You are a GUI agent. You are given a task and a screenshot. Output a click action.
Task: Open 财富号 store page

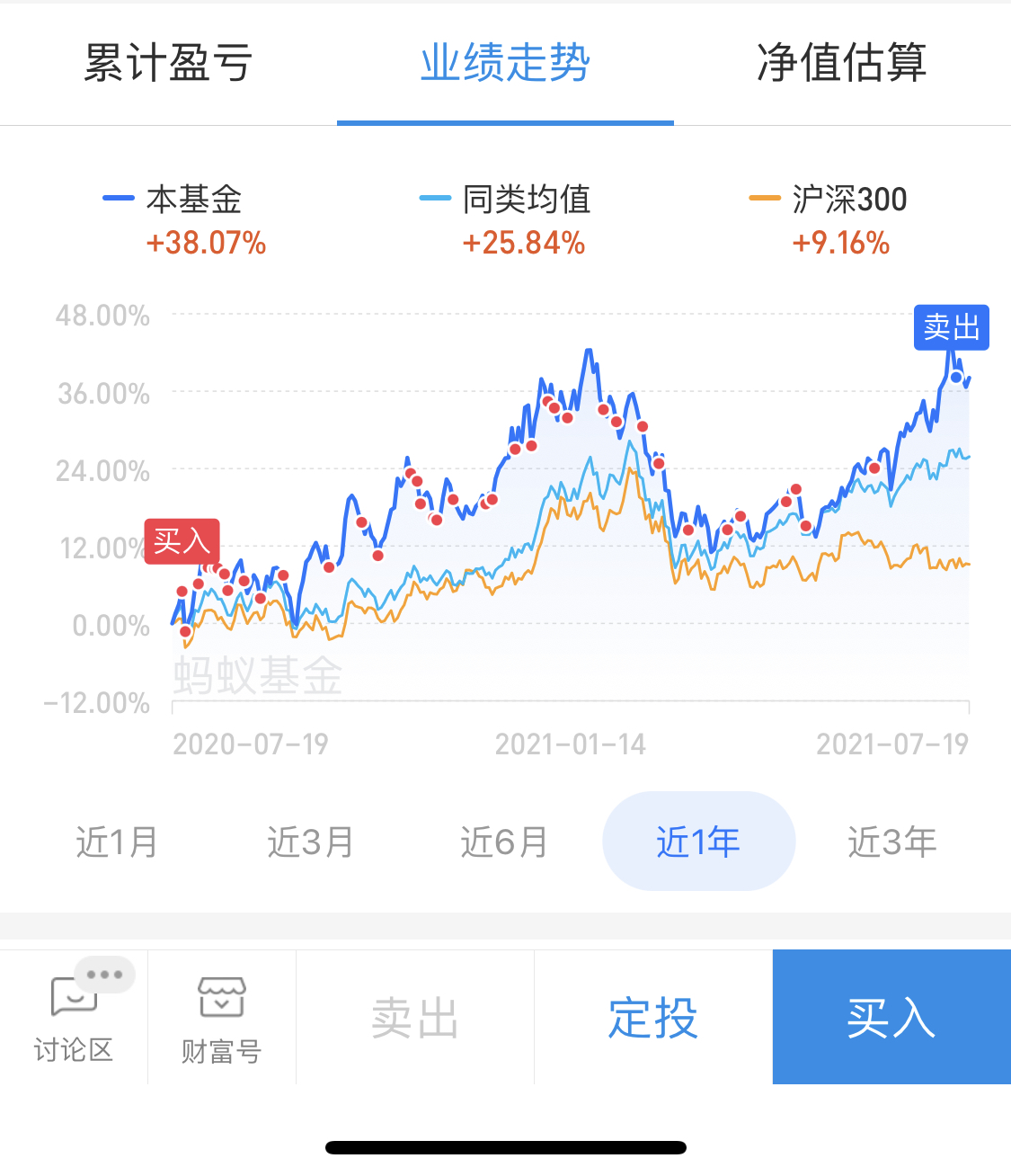(221, 1019)
